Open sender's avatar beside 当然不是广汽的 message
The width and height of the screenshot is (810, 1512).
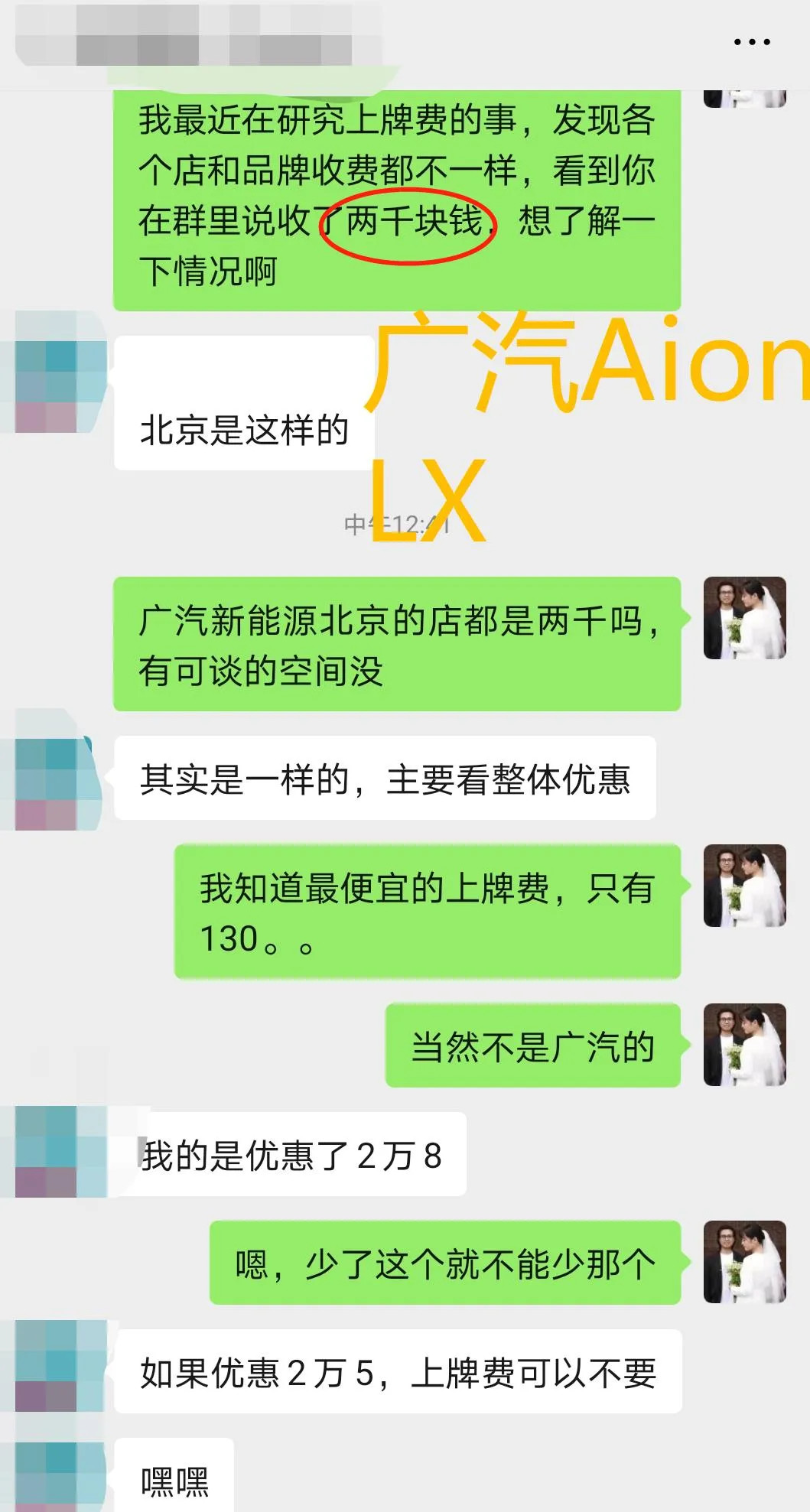tap(744, 1045)
